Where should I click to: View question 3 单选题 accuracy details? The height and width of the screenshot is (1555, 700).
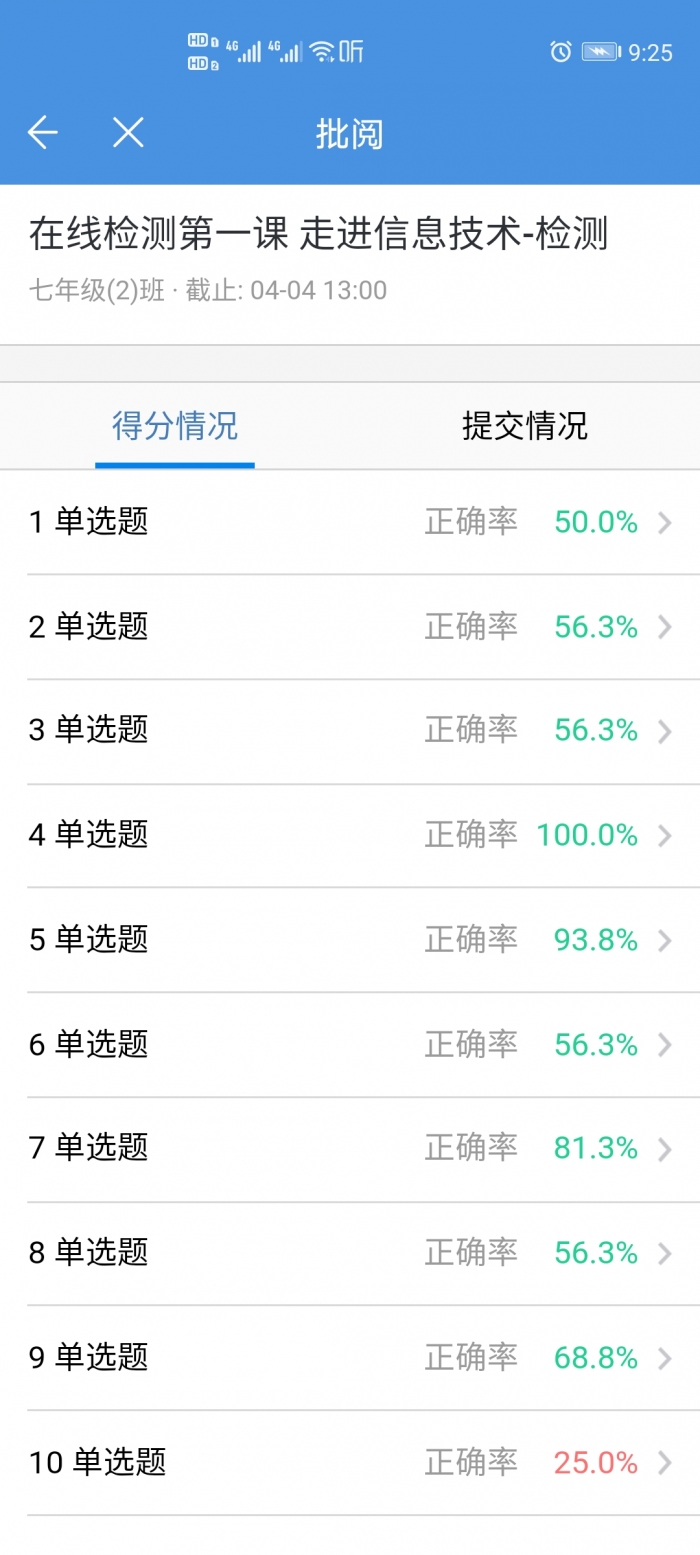tap(350, 731)
